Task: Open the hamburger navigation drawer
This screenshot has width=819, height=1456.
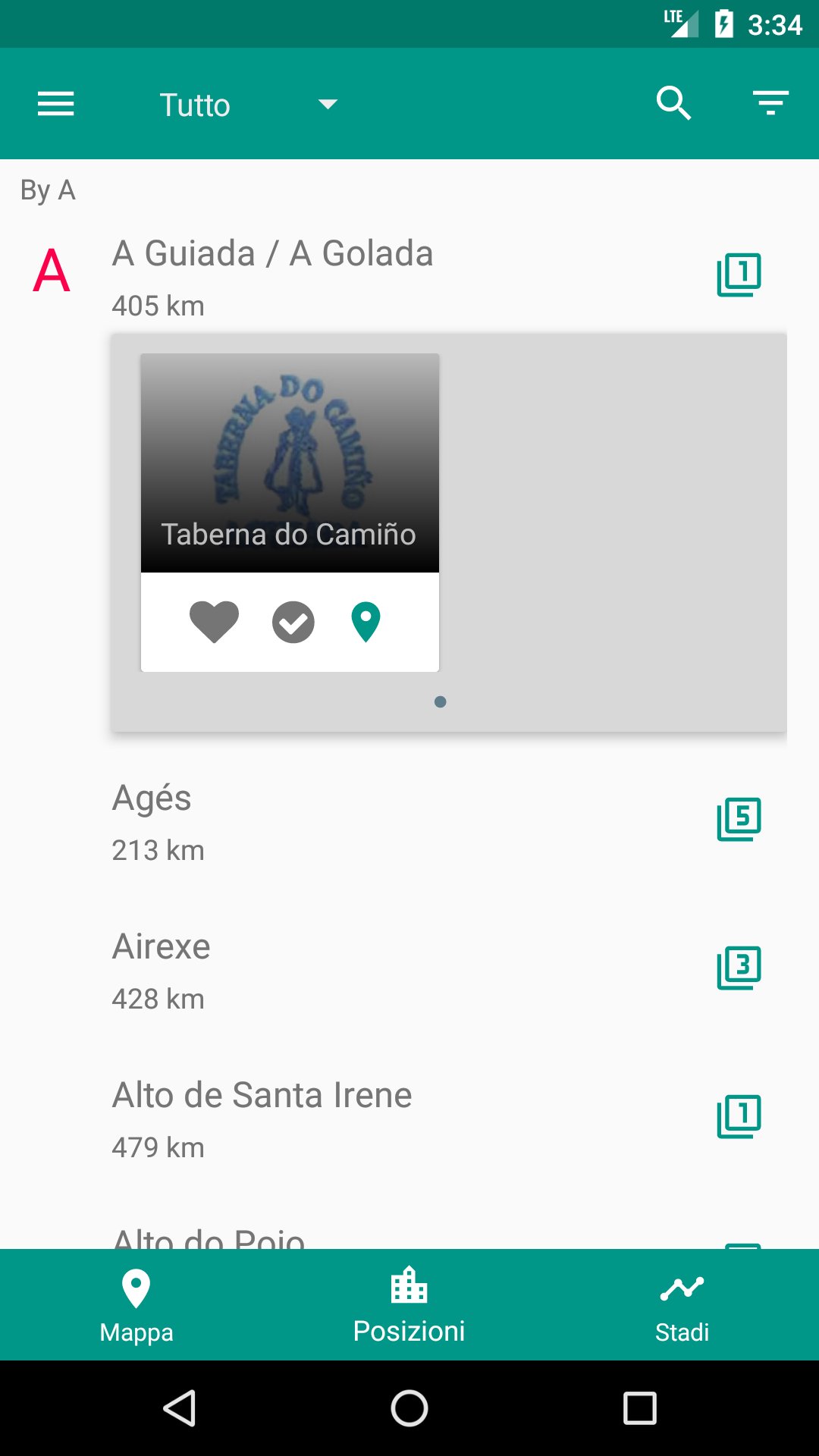Action: (x=56, y=104)
